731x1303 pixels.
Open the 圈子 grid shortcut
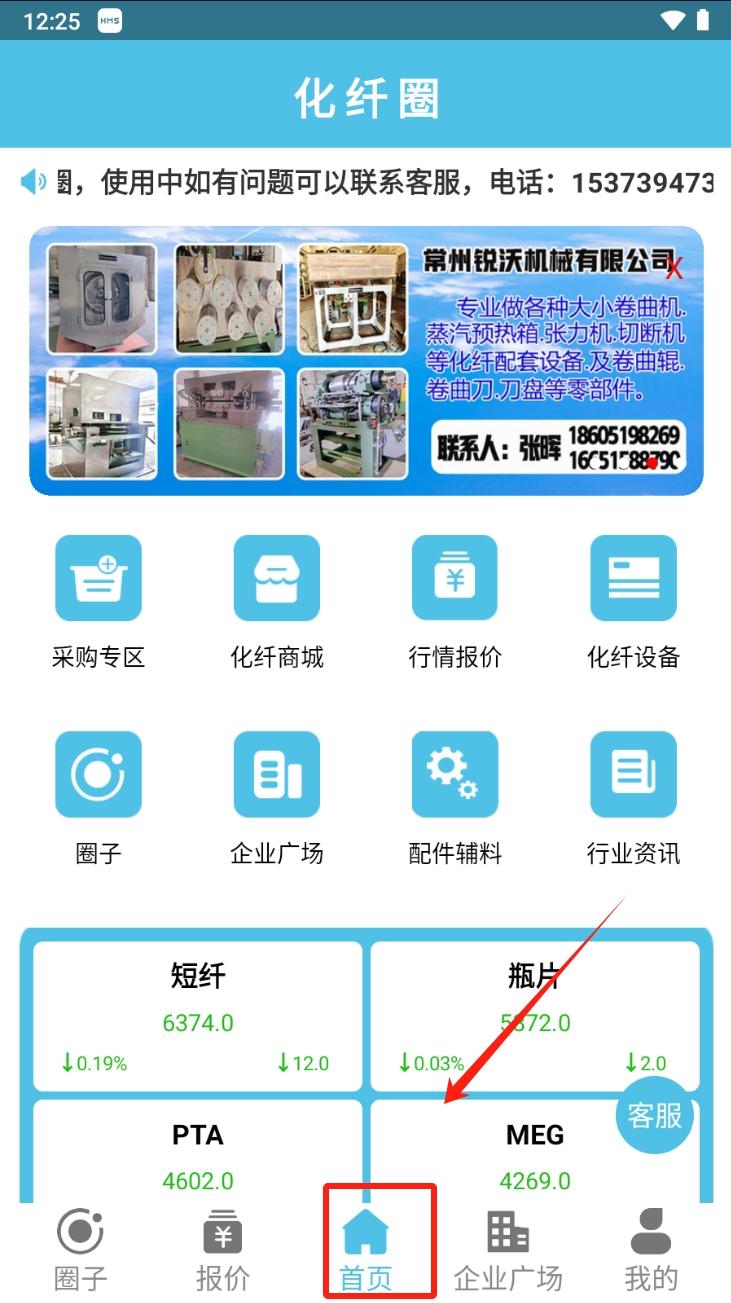tap(98, 796)
